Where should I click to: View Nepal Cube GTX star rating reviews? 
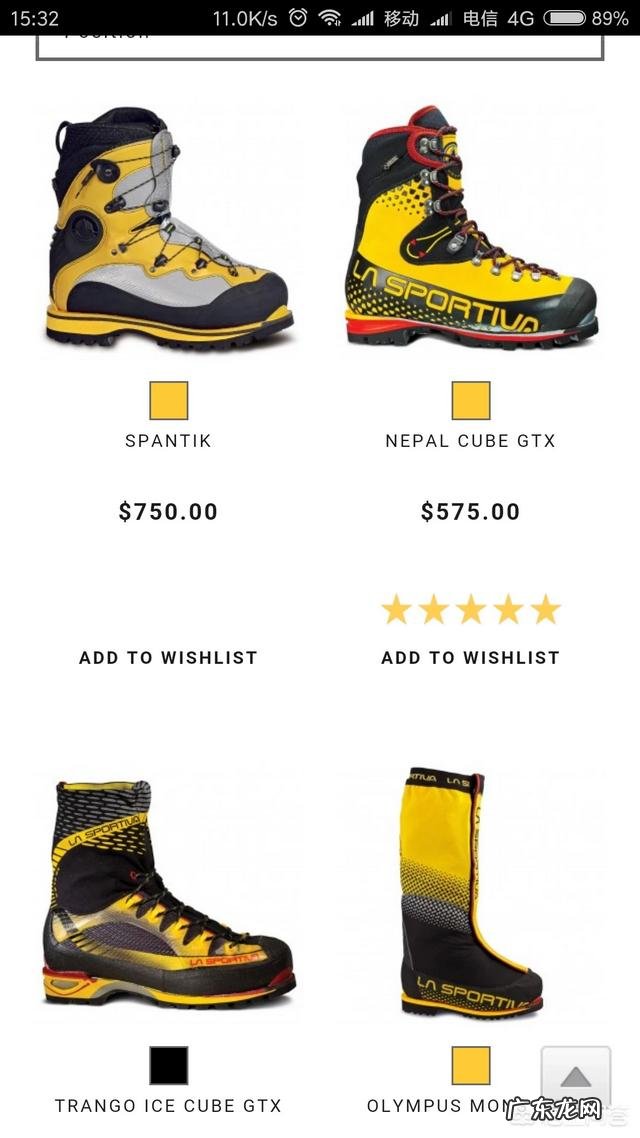pos(470,610)
